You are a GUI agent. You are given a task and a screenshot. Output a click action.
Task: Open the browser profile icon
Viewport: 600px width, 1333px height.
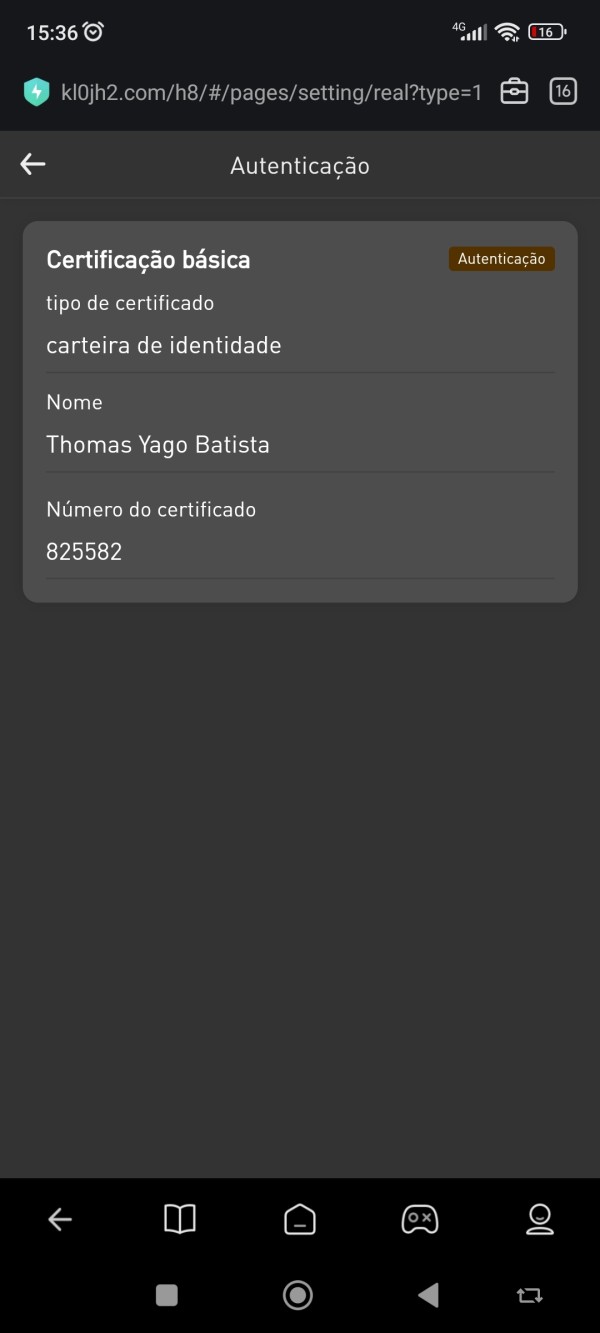(540, 1219)
